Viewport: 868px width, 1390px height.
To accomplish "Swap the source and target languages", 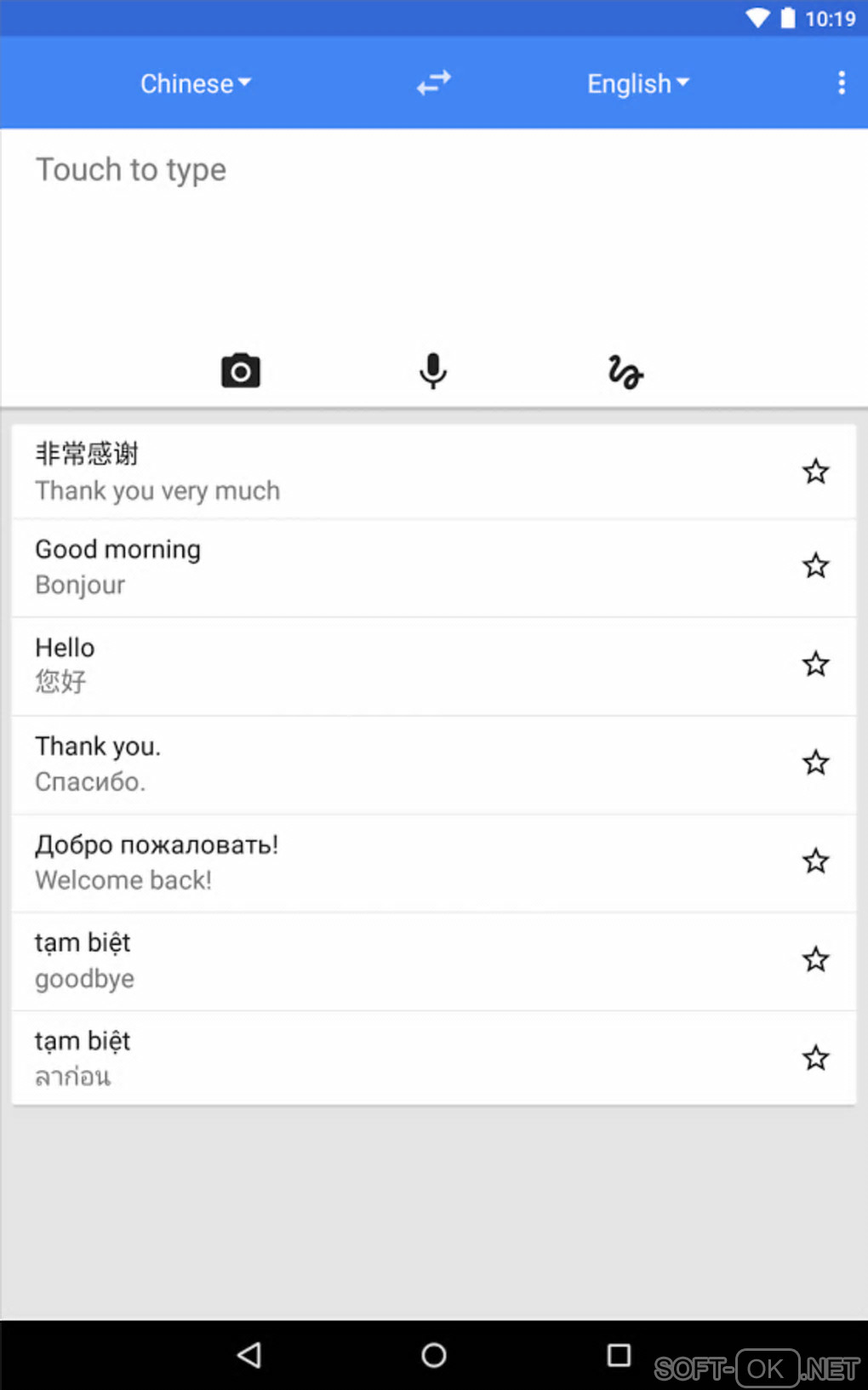I will [x=434, y=83].
